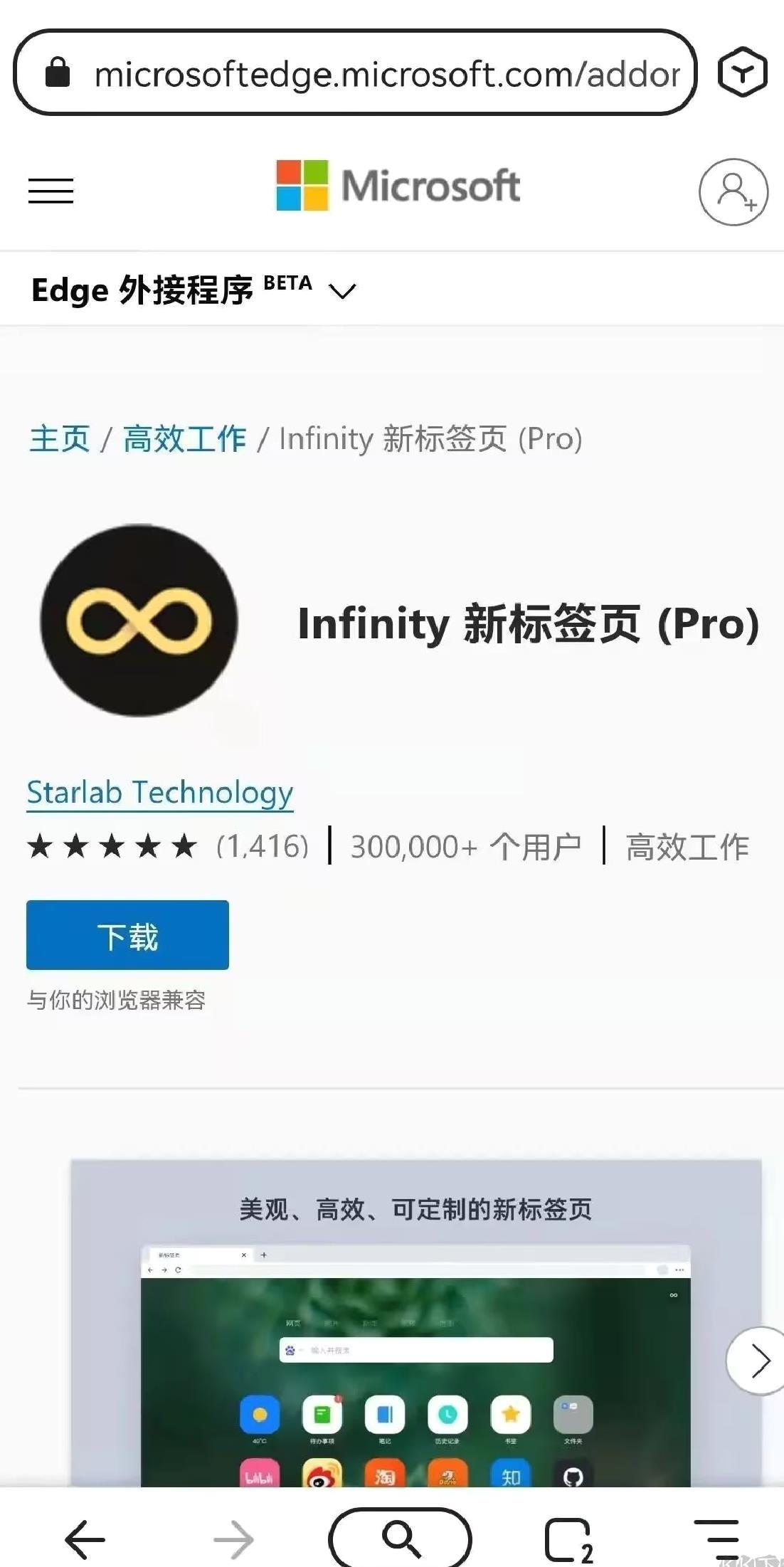Open the 新标签页 preview screenshot
Viewport: 784px width, 1567px height.
(415, 1324)
